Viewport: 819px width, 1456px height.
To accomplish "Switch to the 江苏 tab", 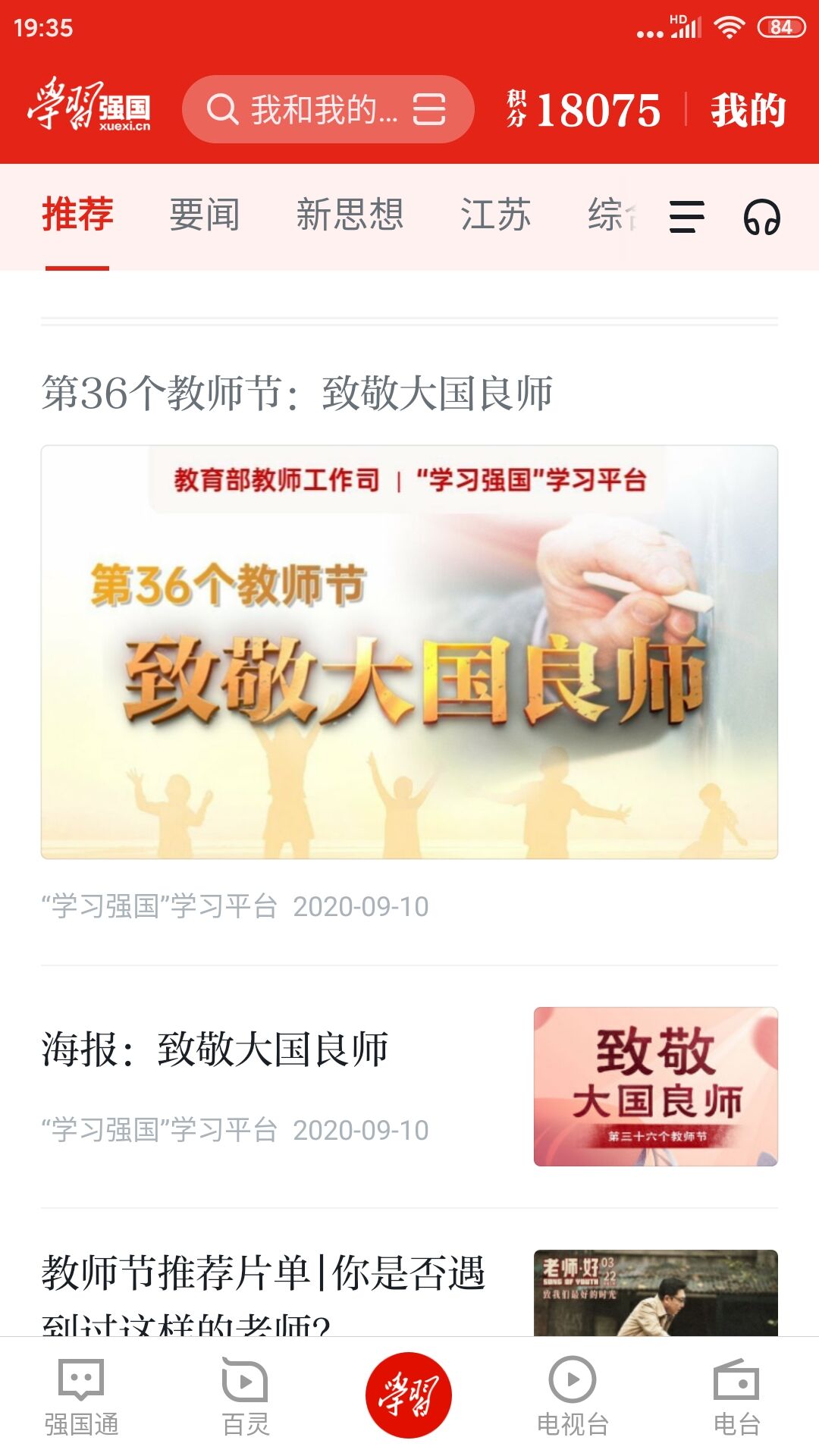I will [495, 215].
